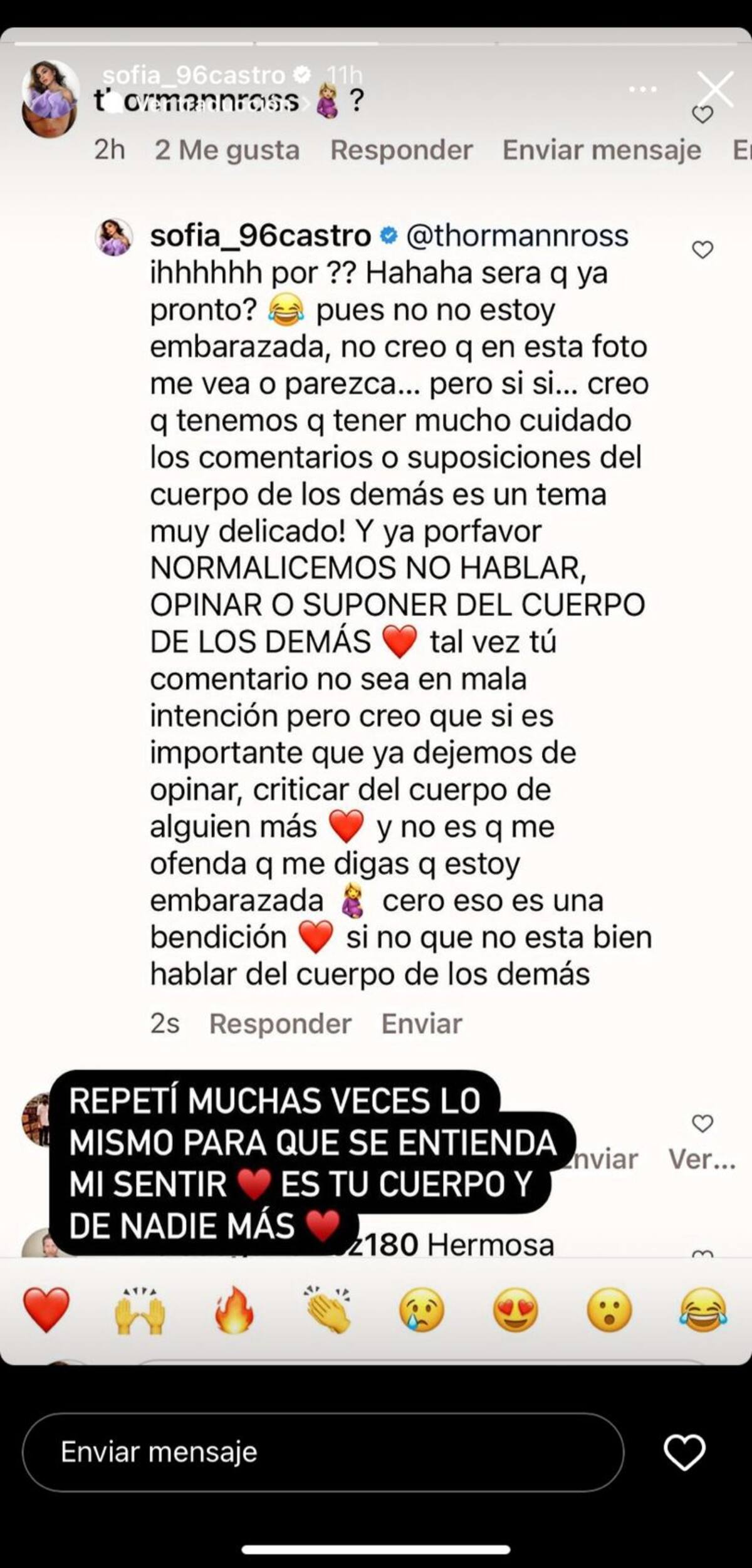React with the red heart emoji
This screenshot has width=752, height=1568.
46,1309
